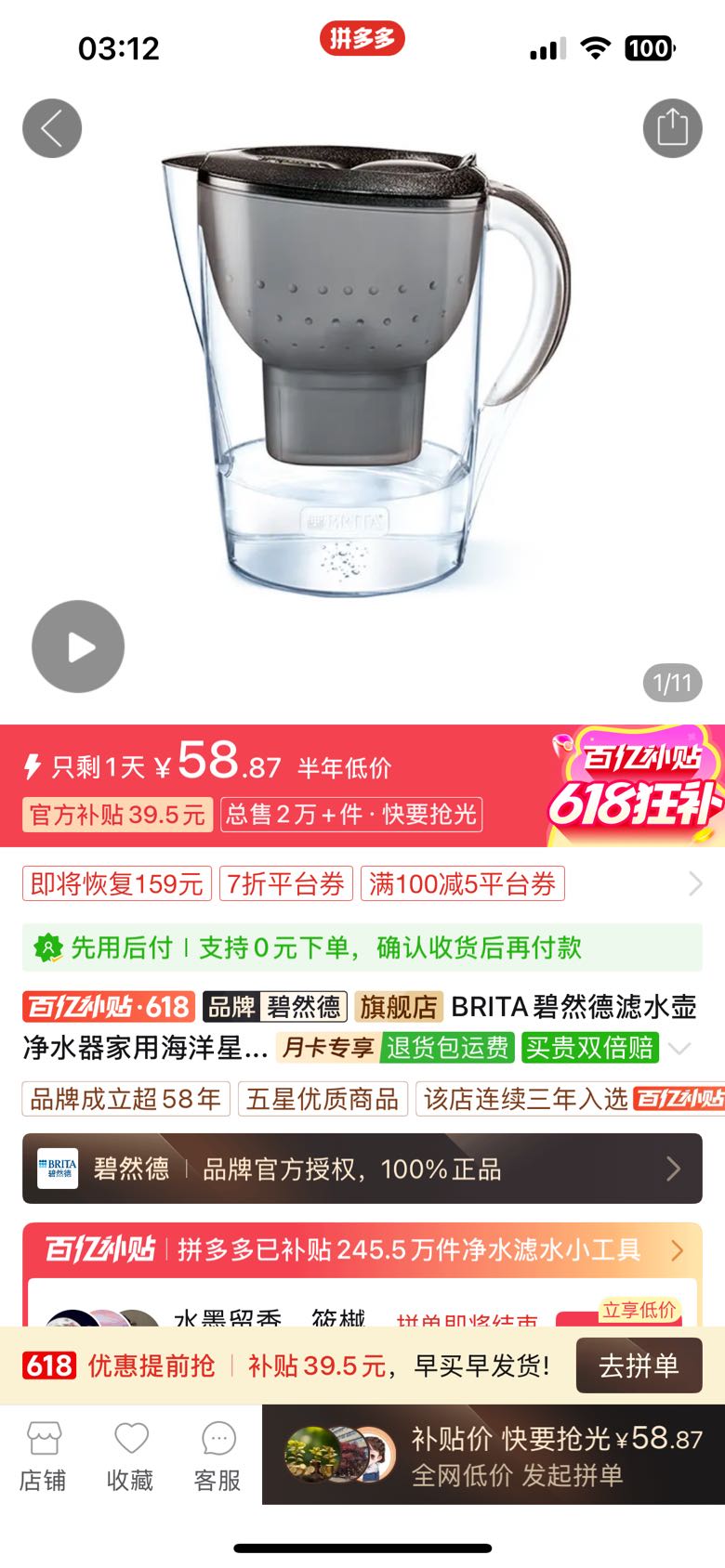The height and width of the screenshot is (1568, 725).
Task: View the 先用后付 pay-later banner
Action: (362, 947)
